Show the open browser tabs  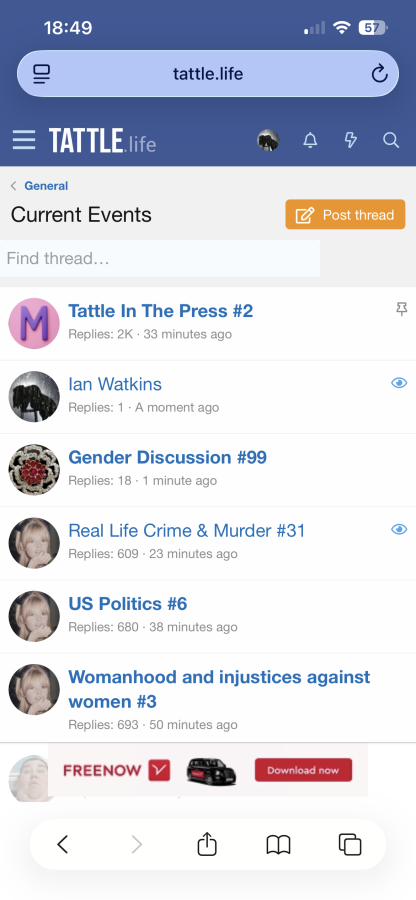[x=350, y=844]
